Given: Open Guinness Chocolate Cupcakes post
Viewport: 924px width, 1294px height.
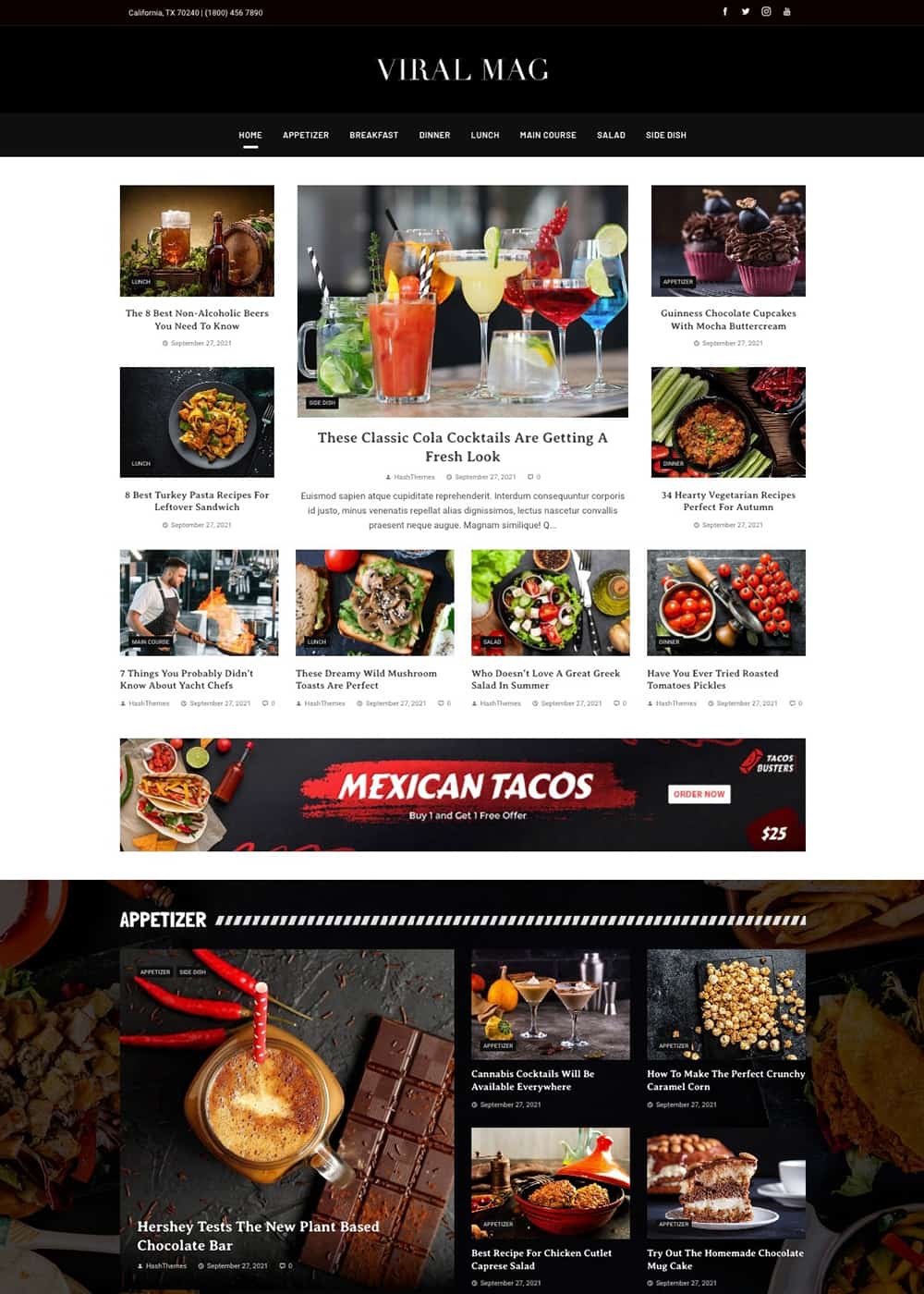Looking at the screenshot, I should [728, 319].
